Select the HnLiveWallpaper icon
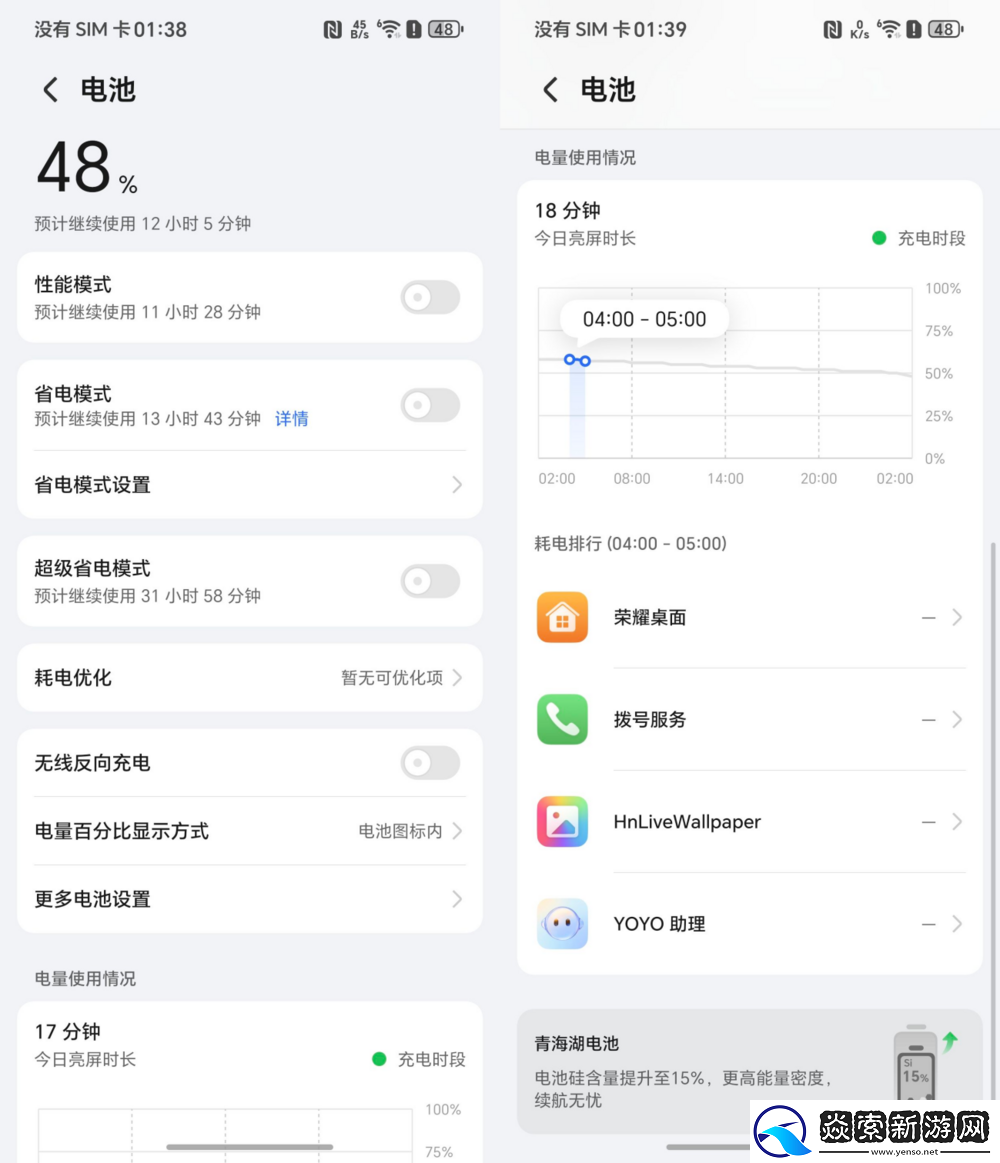Screen dimensions: 1000x1163 point(562,822)
